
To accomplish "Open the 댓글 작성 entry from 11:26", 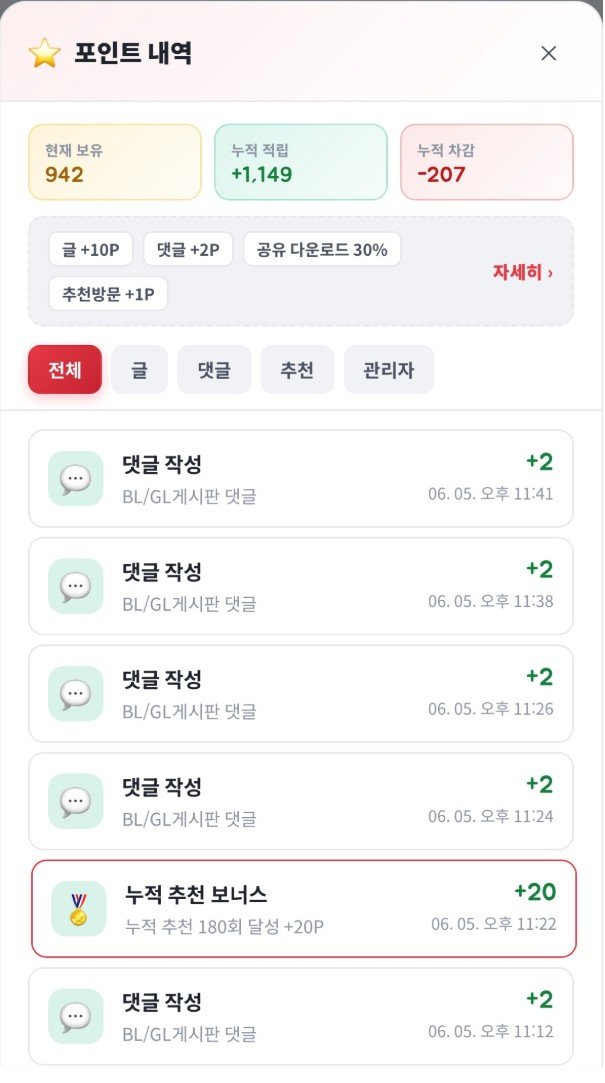I will 301,693.
